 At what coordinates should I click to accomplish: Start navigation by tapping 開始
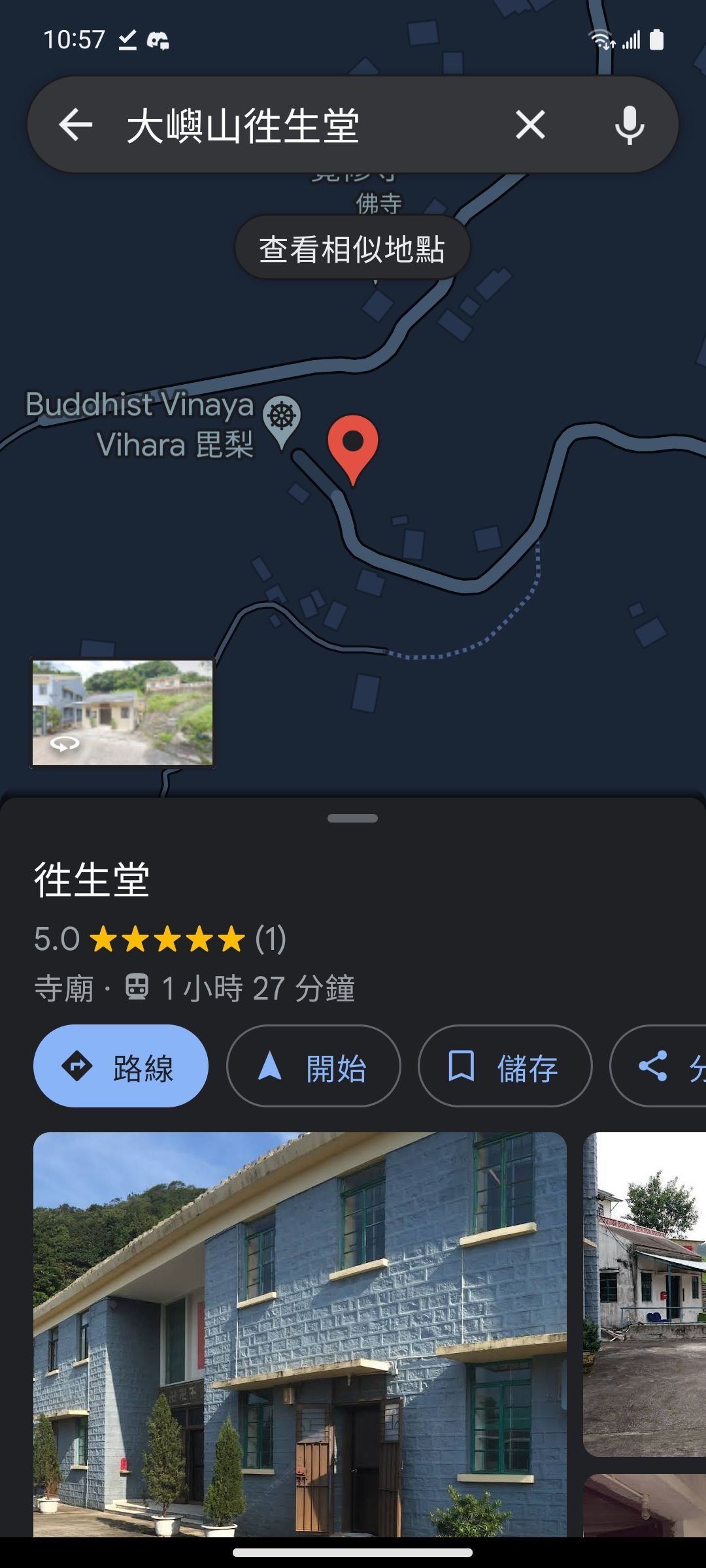pyautogui.click(x=312, y=1065)
